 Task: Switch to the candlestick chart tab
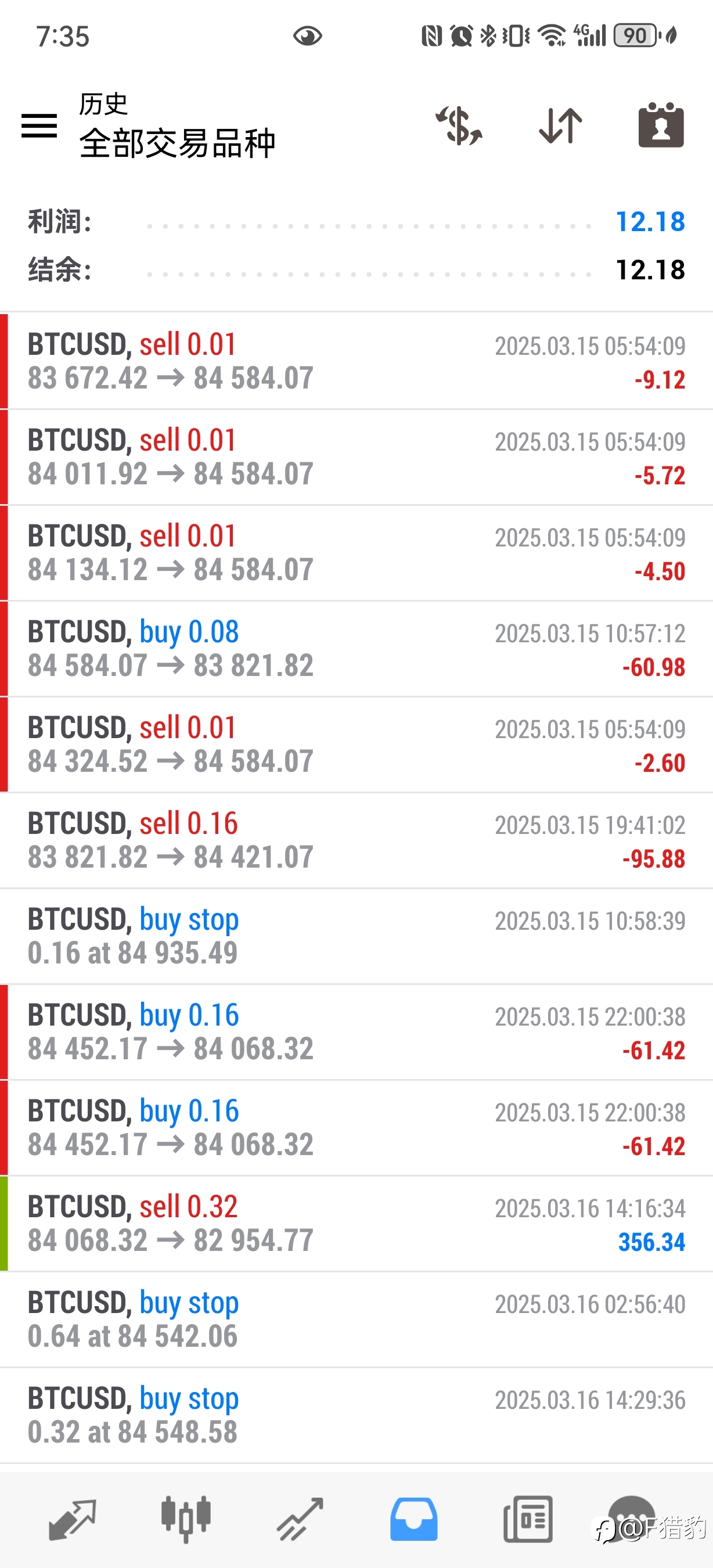(x=186, y=1519)
